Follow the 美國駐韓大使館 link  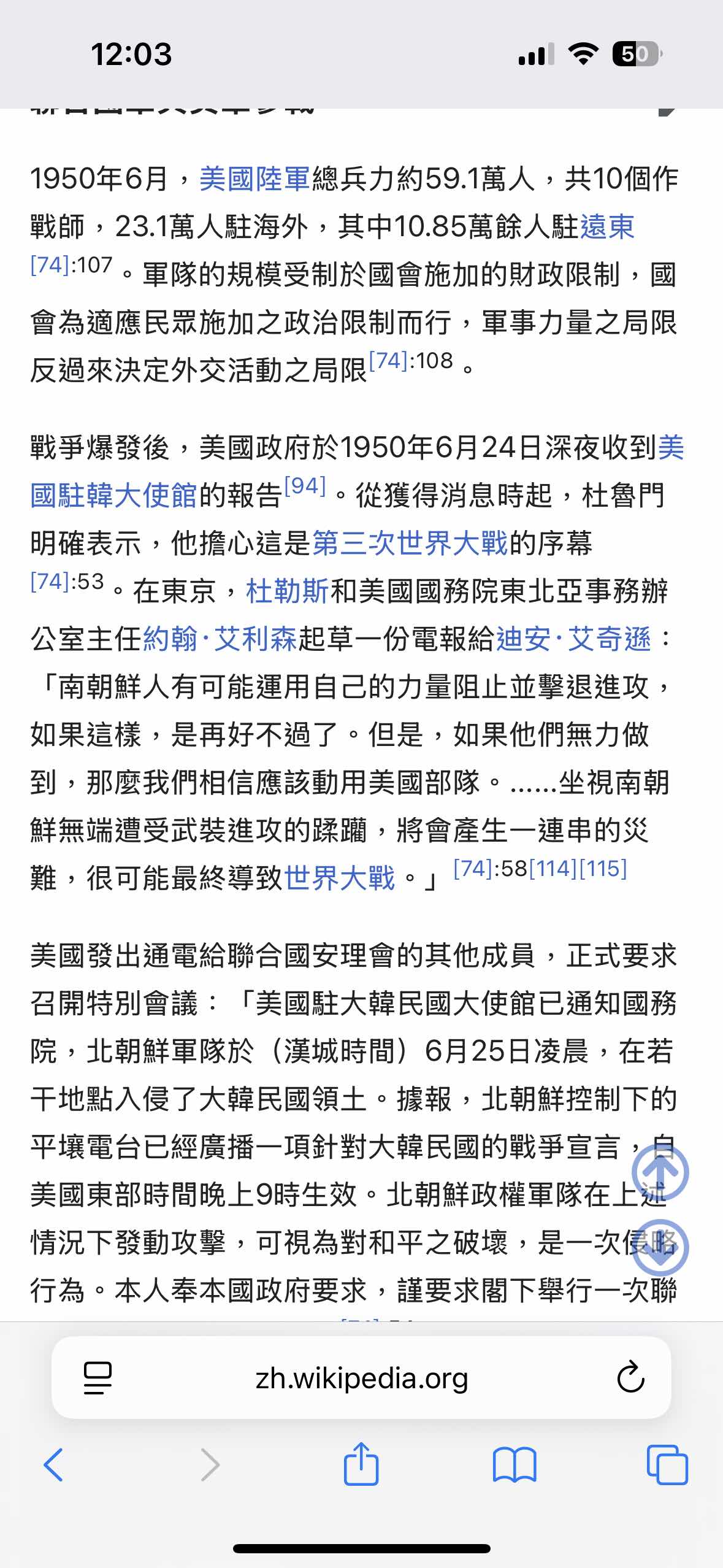113,495
